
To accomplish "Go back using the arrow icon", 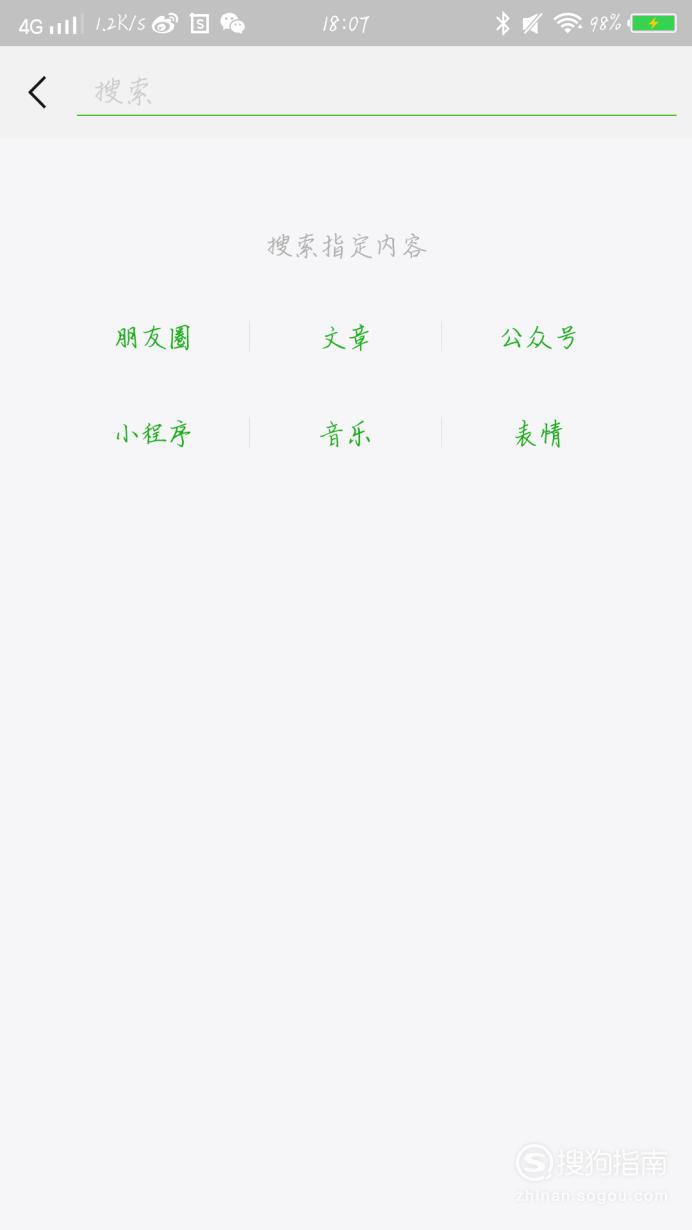I will tap(37, 93).
